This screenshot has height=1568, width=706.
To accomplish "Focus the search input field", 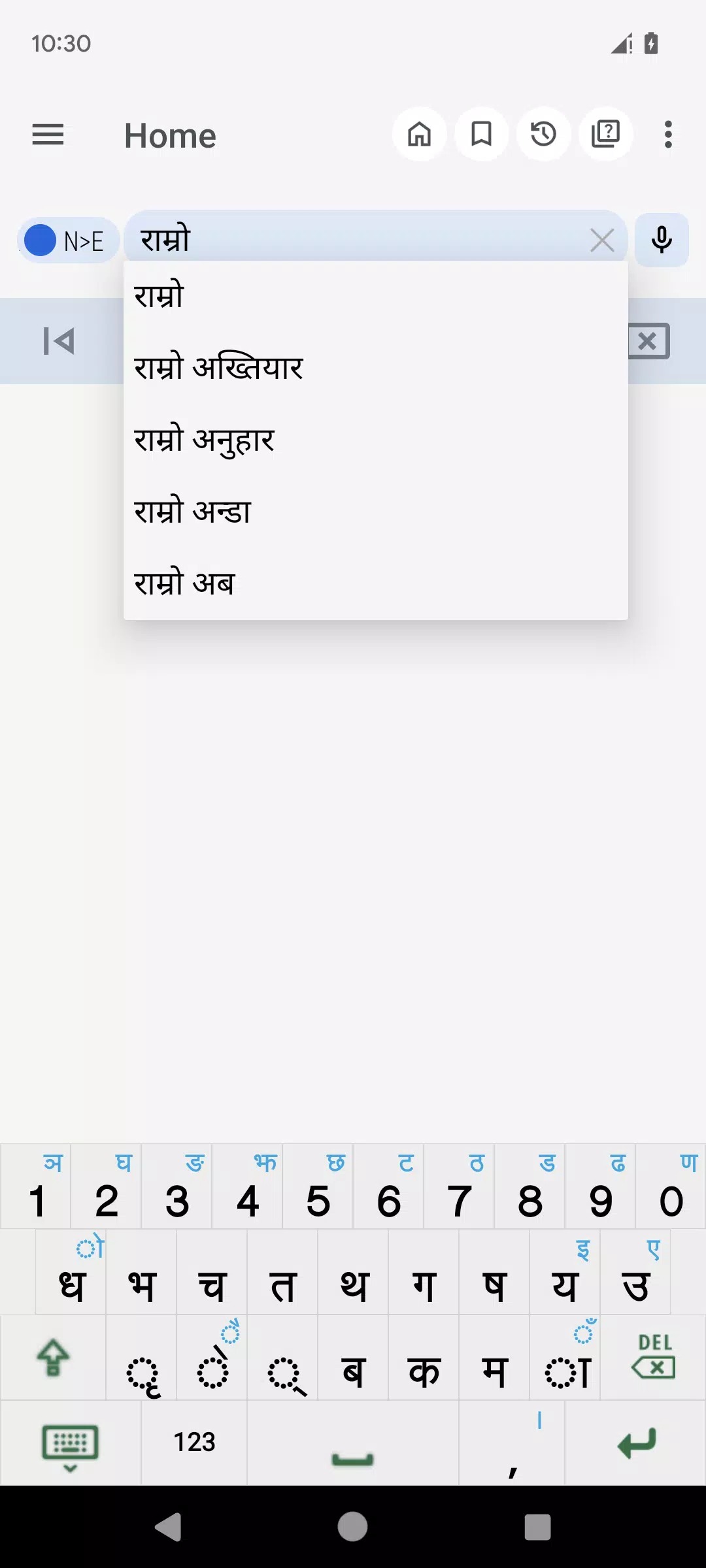I will [360, 240].
